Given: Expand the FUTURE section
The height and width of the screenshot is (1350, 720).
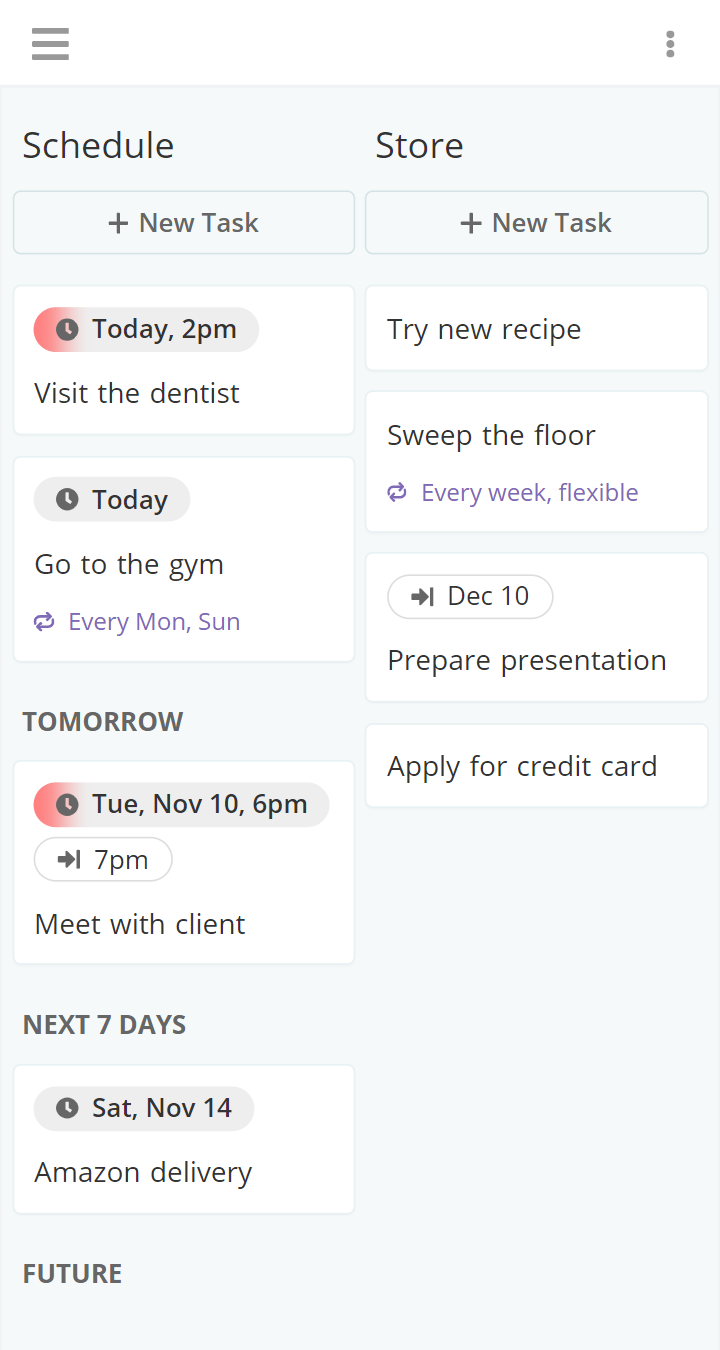Looking at the screenshot, I should (72, 1273).
